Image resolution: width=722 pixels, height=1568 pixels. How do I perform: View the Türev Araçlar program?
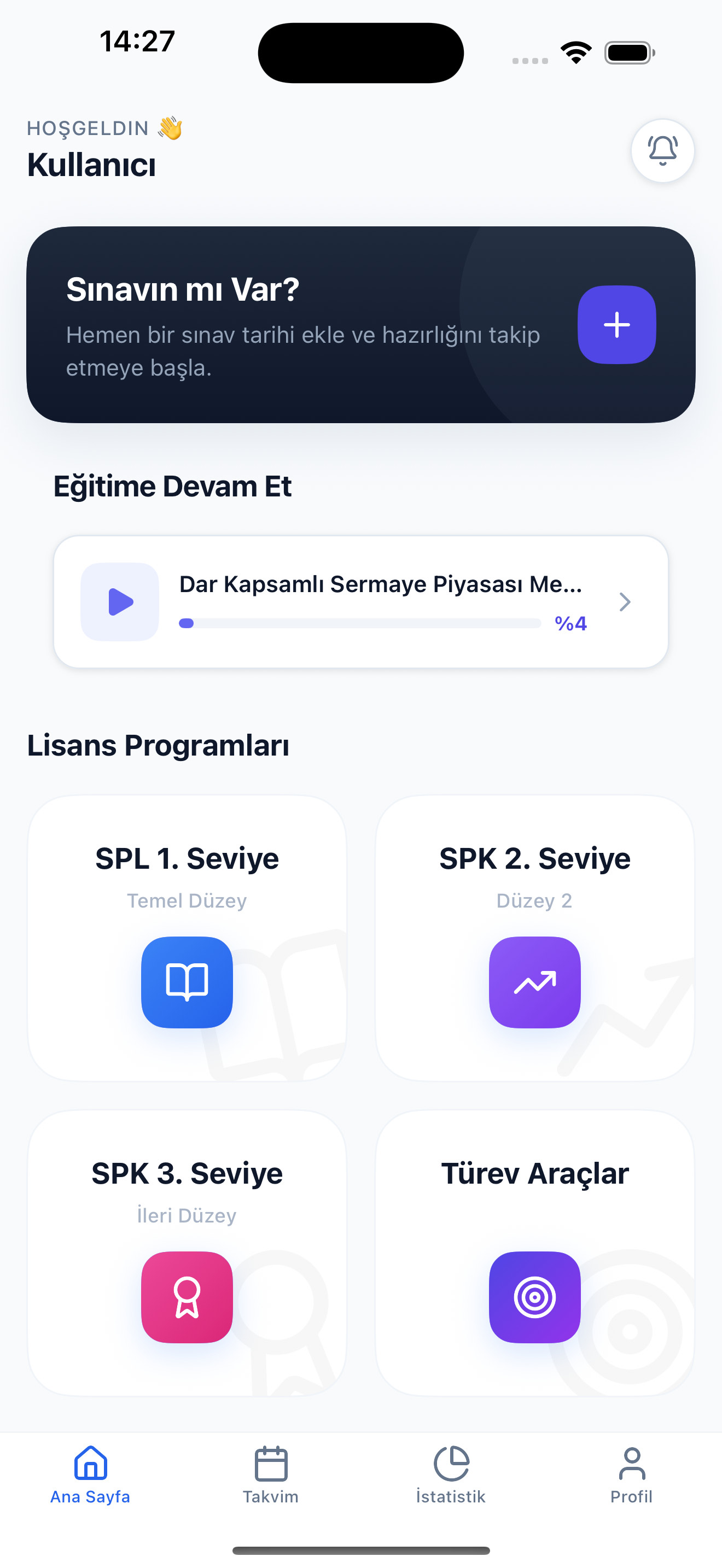(534, 1252)
